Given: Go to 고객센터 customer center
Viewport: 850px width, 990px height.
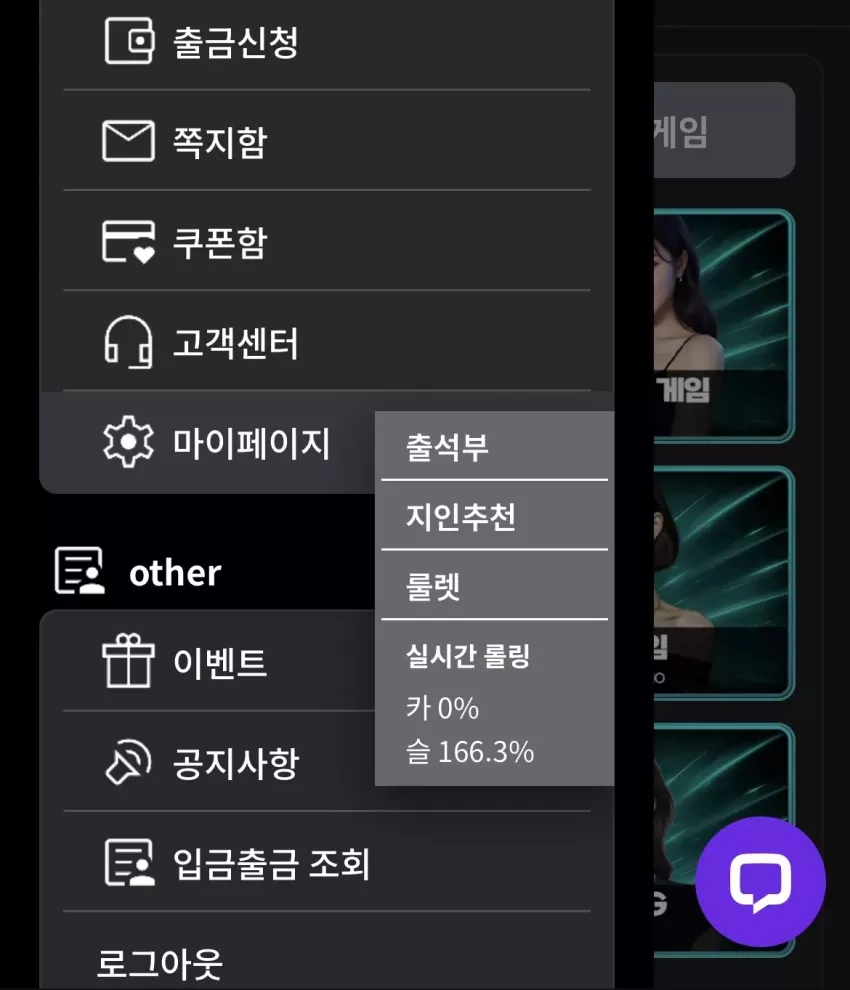Looking at the screenshot, I should pyautogui.click(x=326, y=342).
